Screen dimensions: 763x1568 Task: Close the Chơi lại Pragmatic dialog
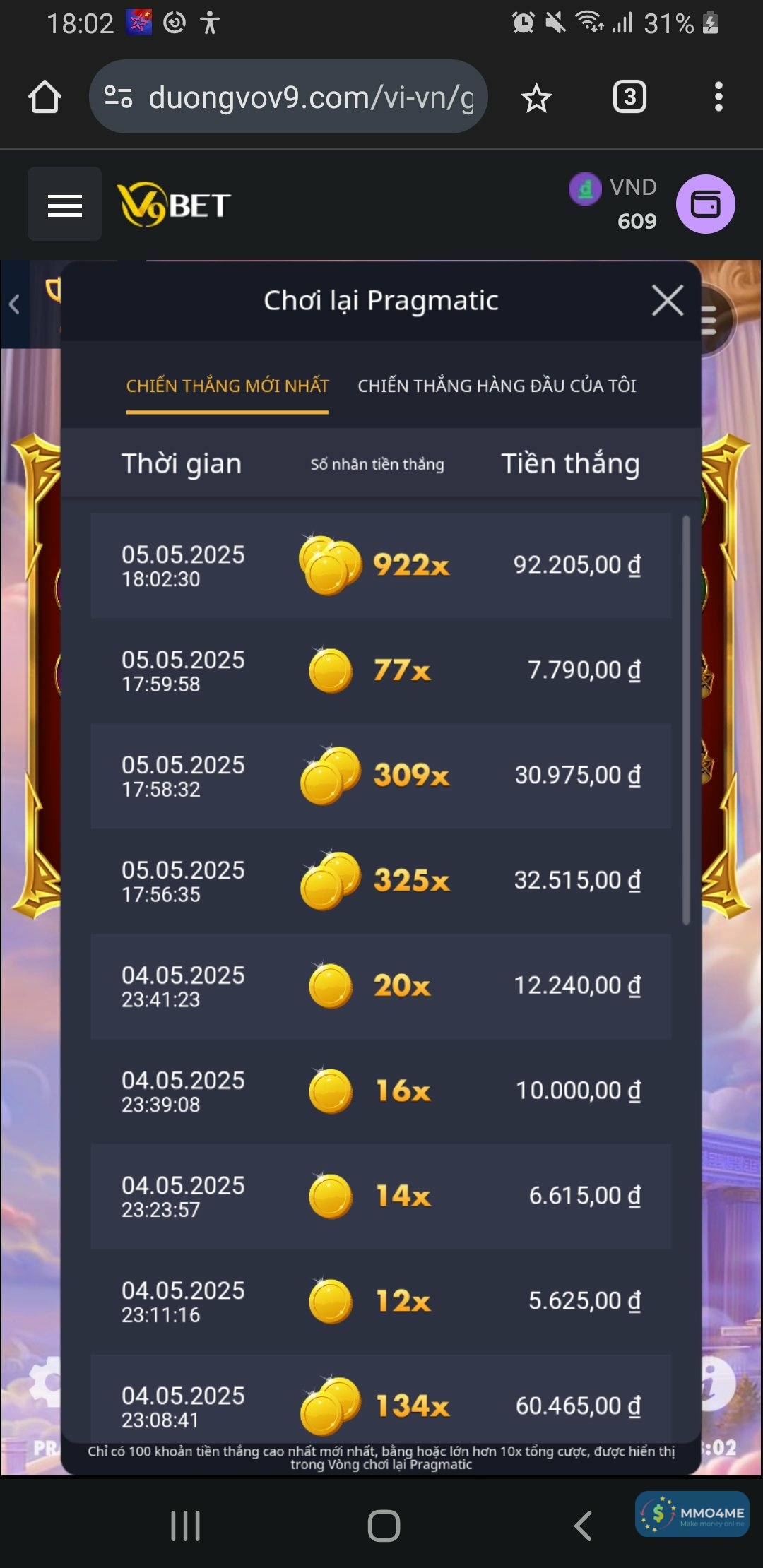click(667, 301)
